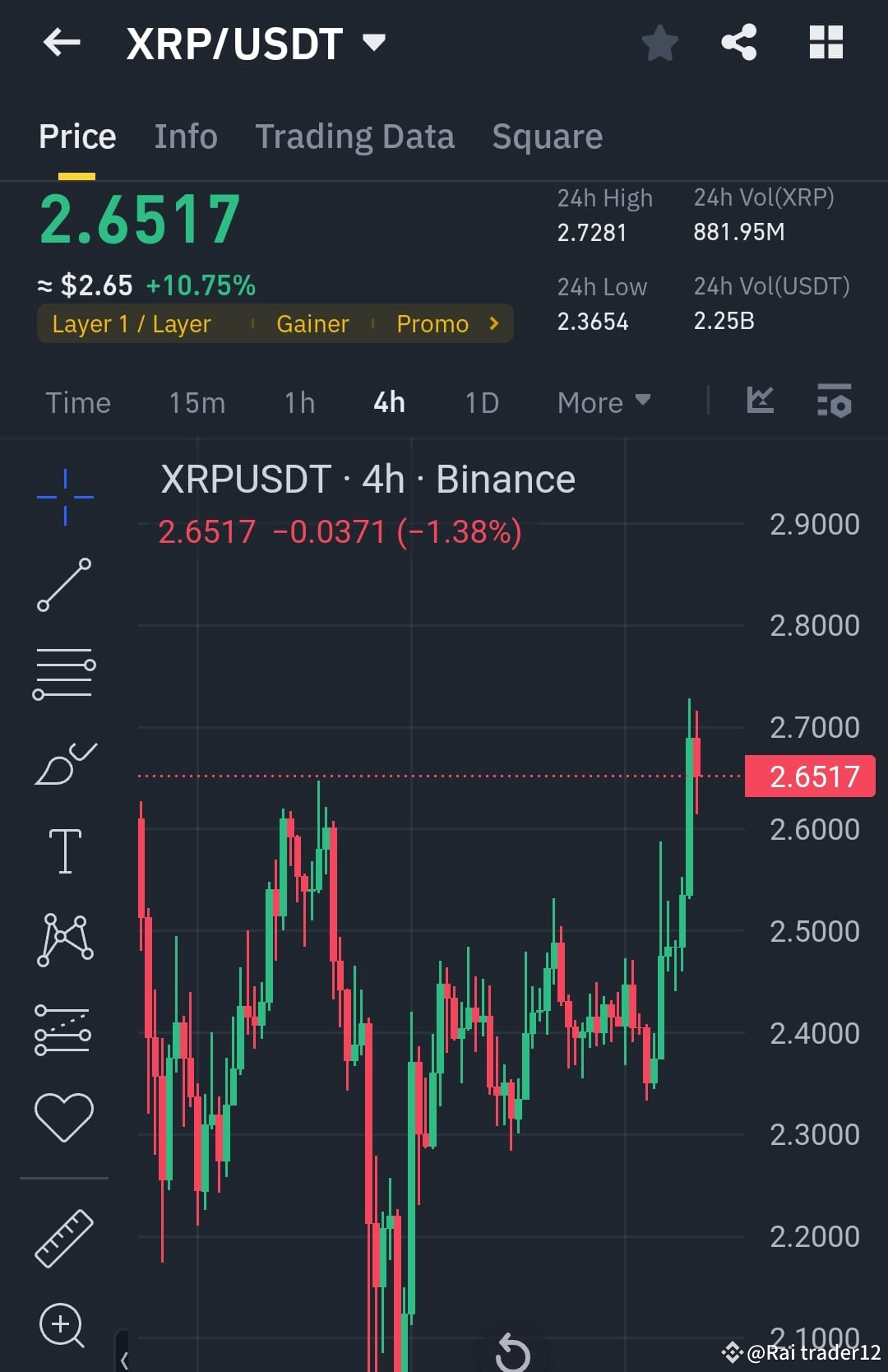Share the XRP/USDT chart

point(738,42)
